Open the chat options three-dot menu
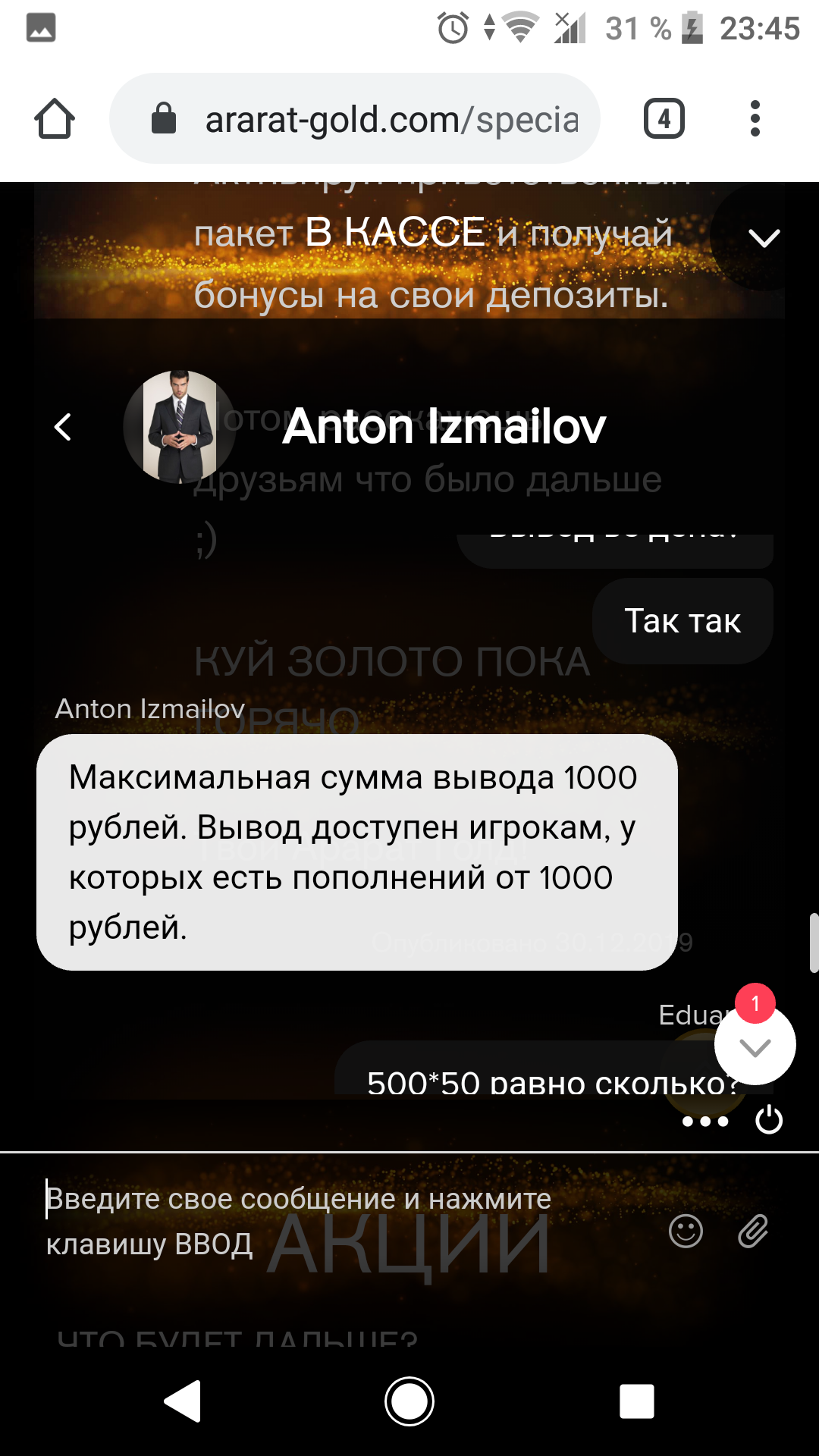 [704, 1122]
